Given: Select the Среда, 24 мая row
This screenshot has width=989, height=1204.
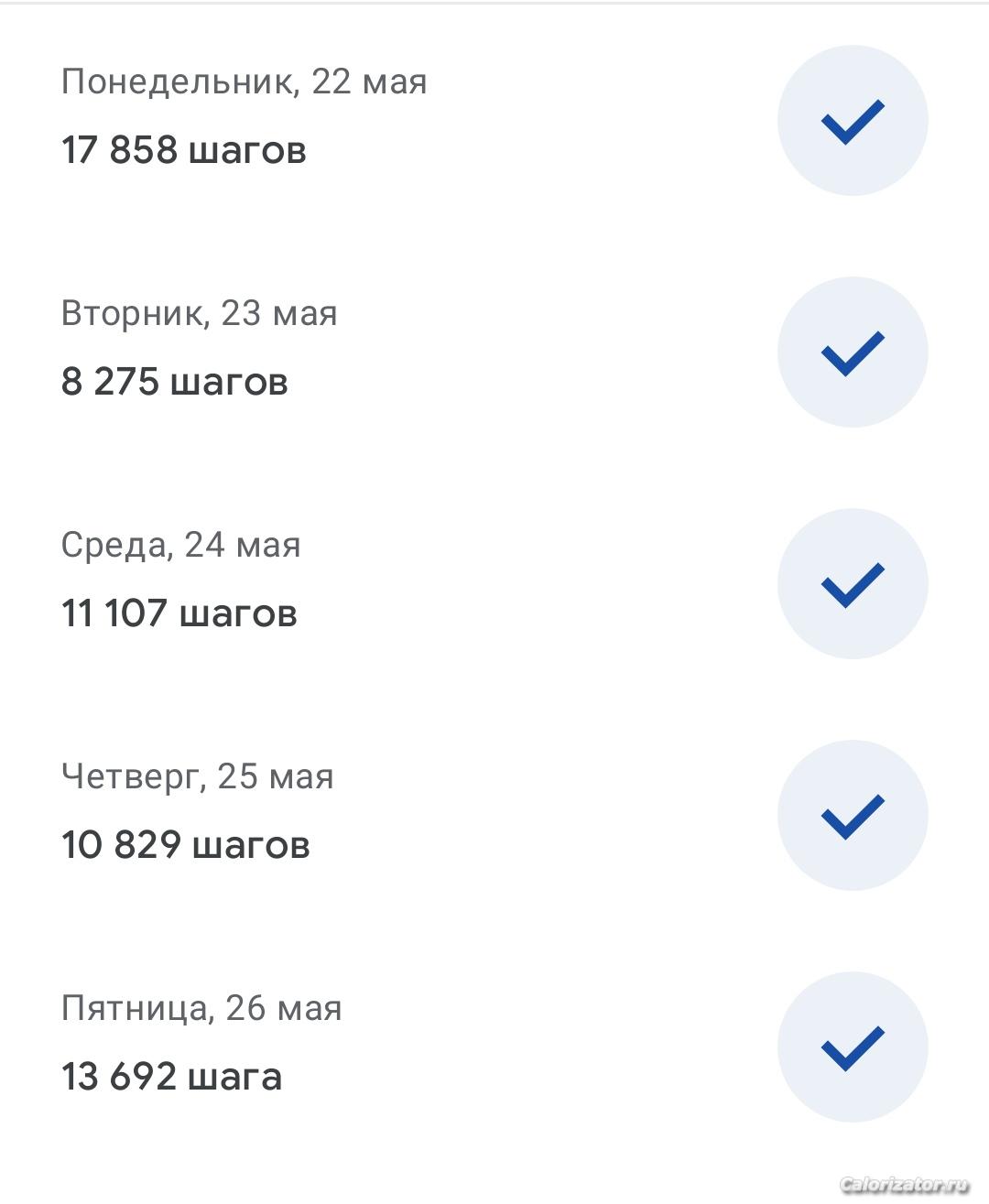Looking at the screenshot, I should pyautogui.click(x=181, y=580).
